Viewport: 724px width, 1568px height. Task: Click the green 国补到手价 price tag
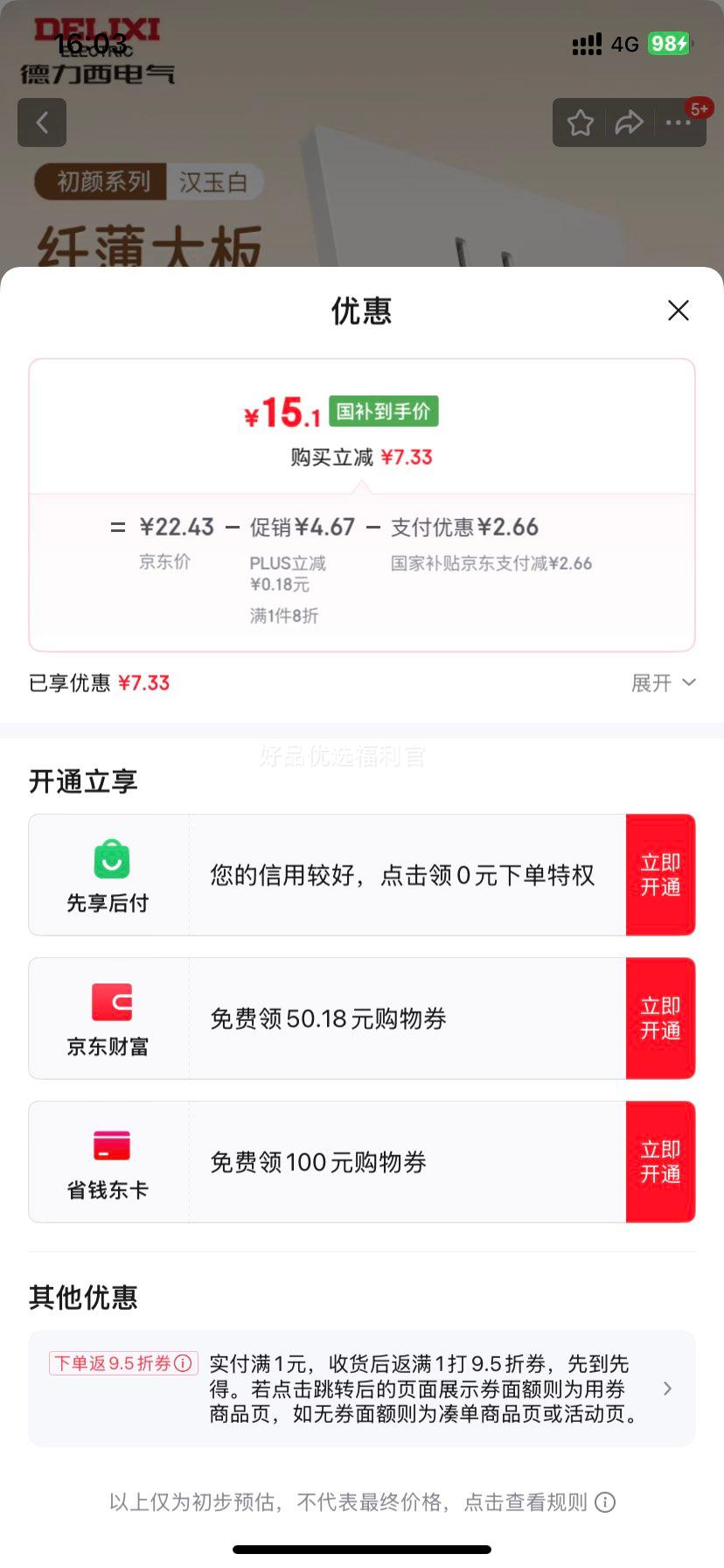tap(383, 410)
